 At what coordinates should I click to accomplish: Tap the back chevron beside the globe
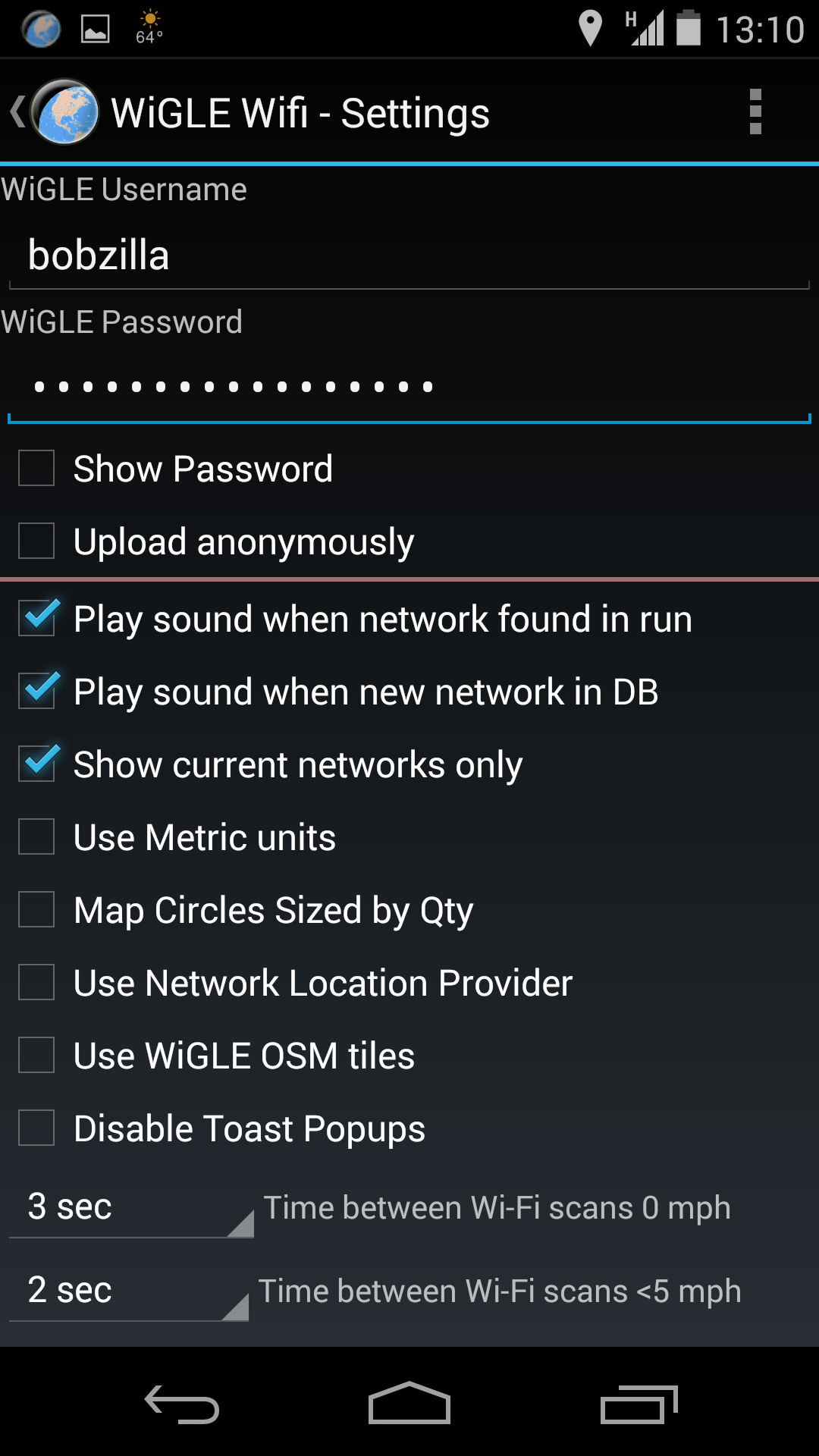point(17,111)
